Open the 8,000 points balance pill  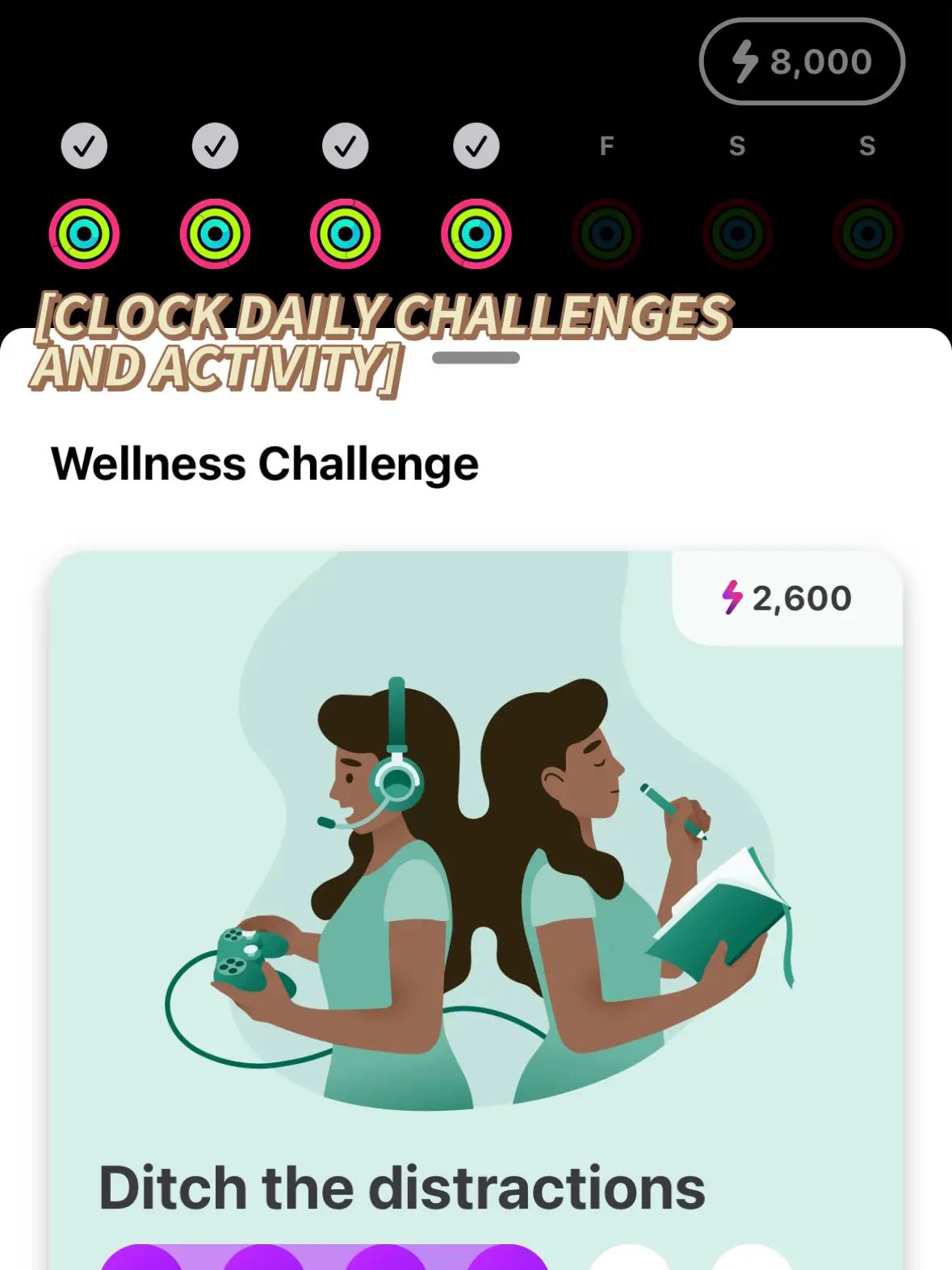coord(801,61)
